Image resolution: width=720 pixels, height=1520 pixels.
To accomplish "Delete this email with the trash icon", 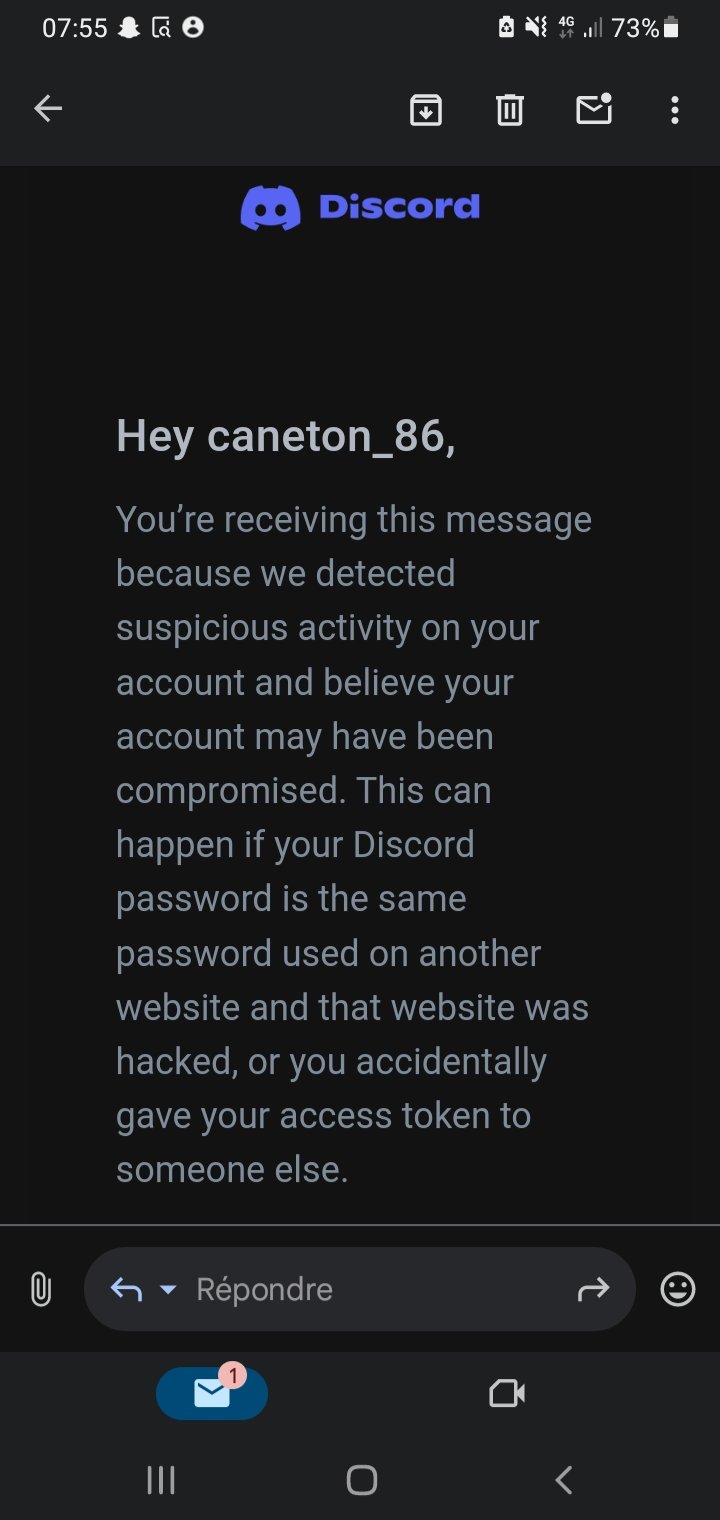I will click(510, 110).
